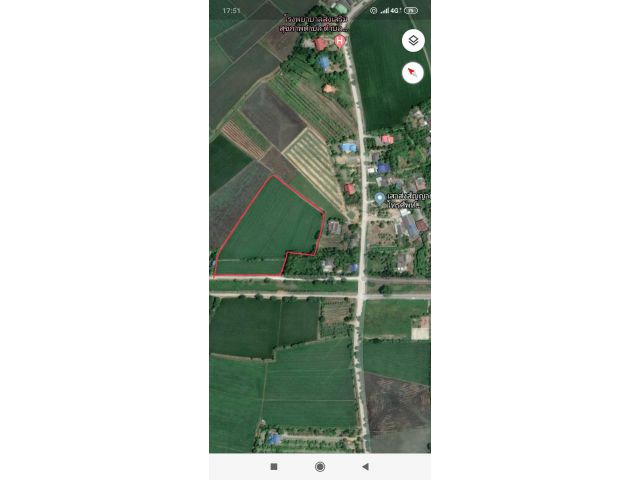
Task: Go back using the system back button
Action: point(365,466)
